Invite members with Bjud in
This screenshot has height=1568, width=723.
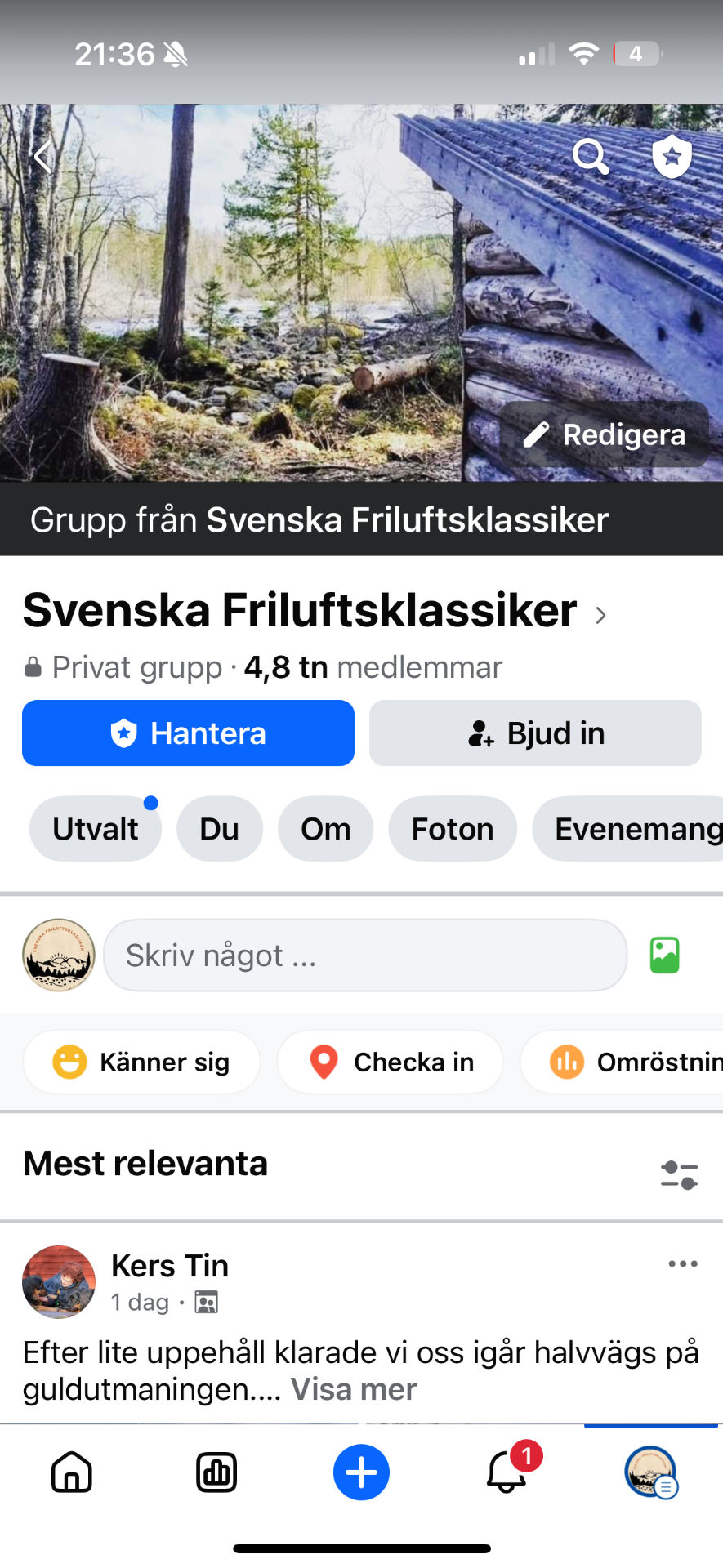[535, 733]
